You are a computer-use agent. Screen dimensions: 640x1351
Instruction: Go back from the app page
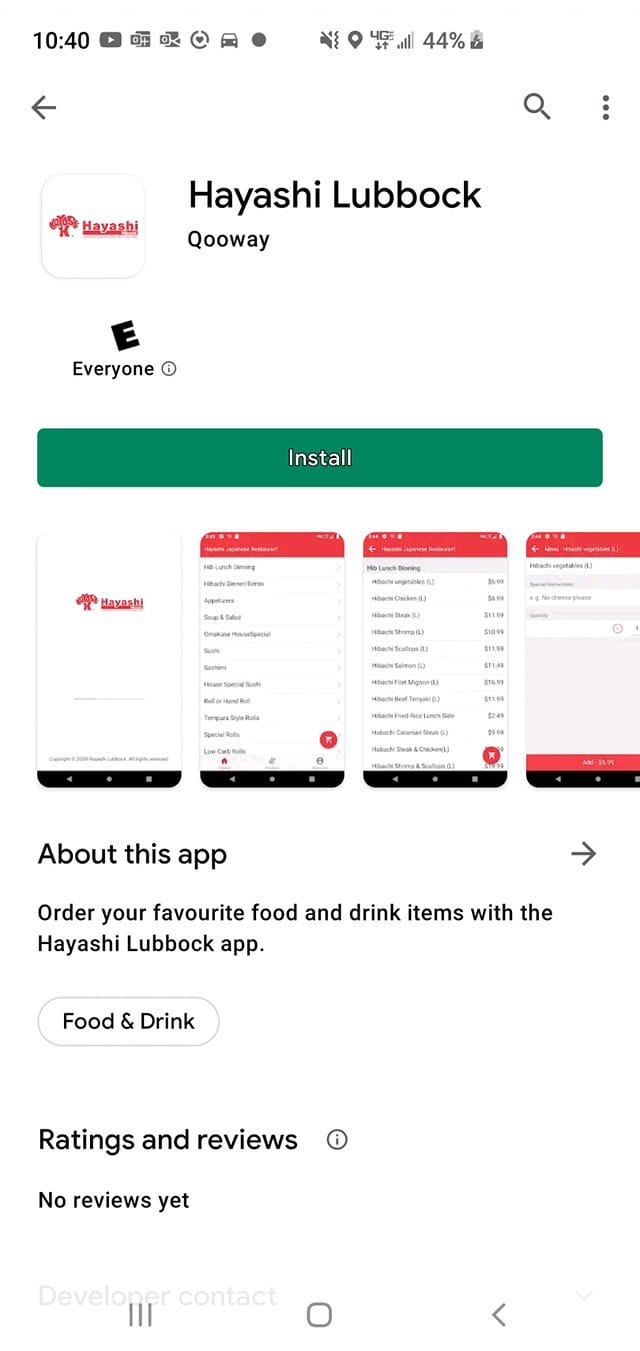point(44,107)
